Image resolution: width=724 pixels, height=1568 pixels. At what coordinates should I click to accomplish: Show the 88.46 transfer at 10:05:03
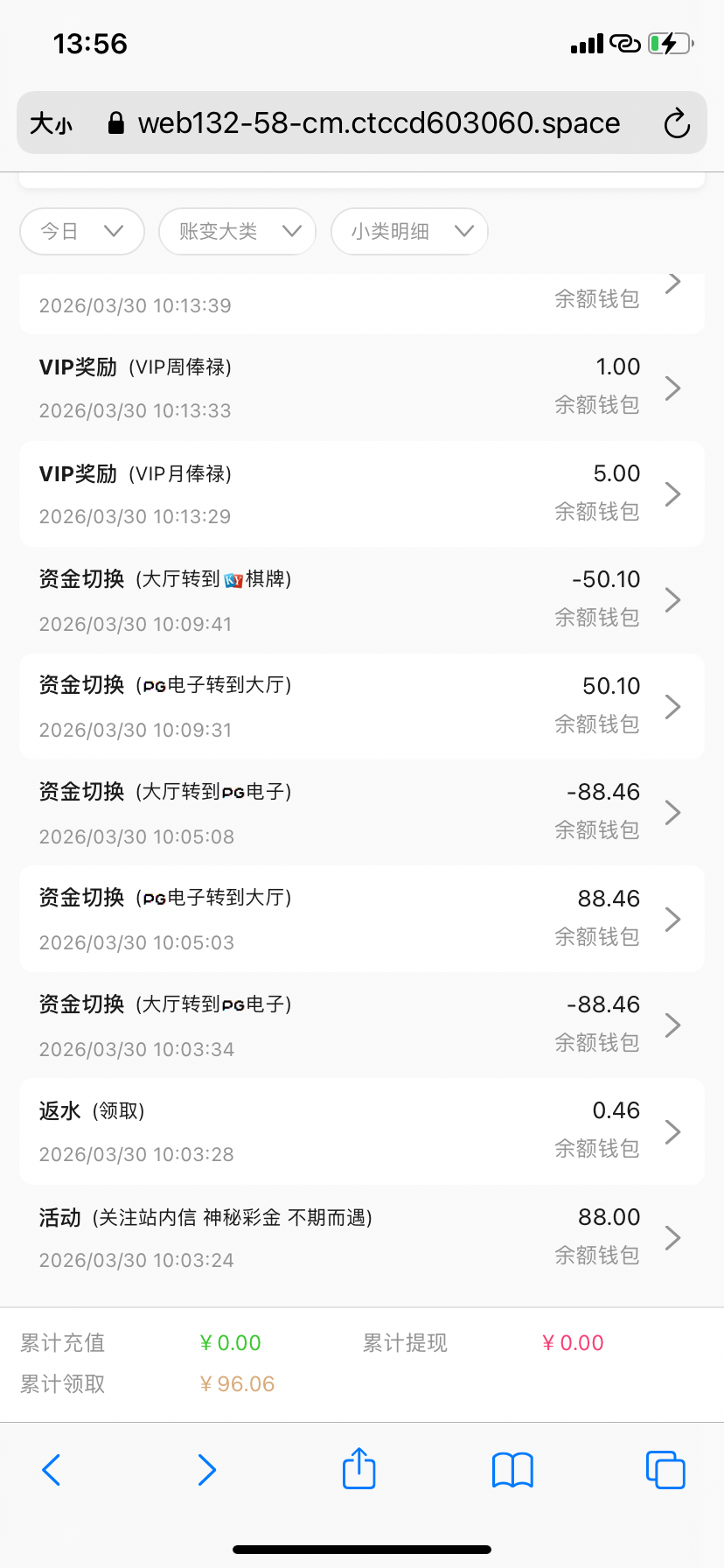point(362,920)
